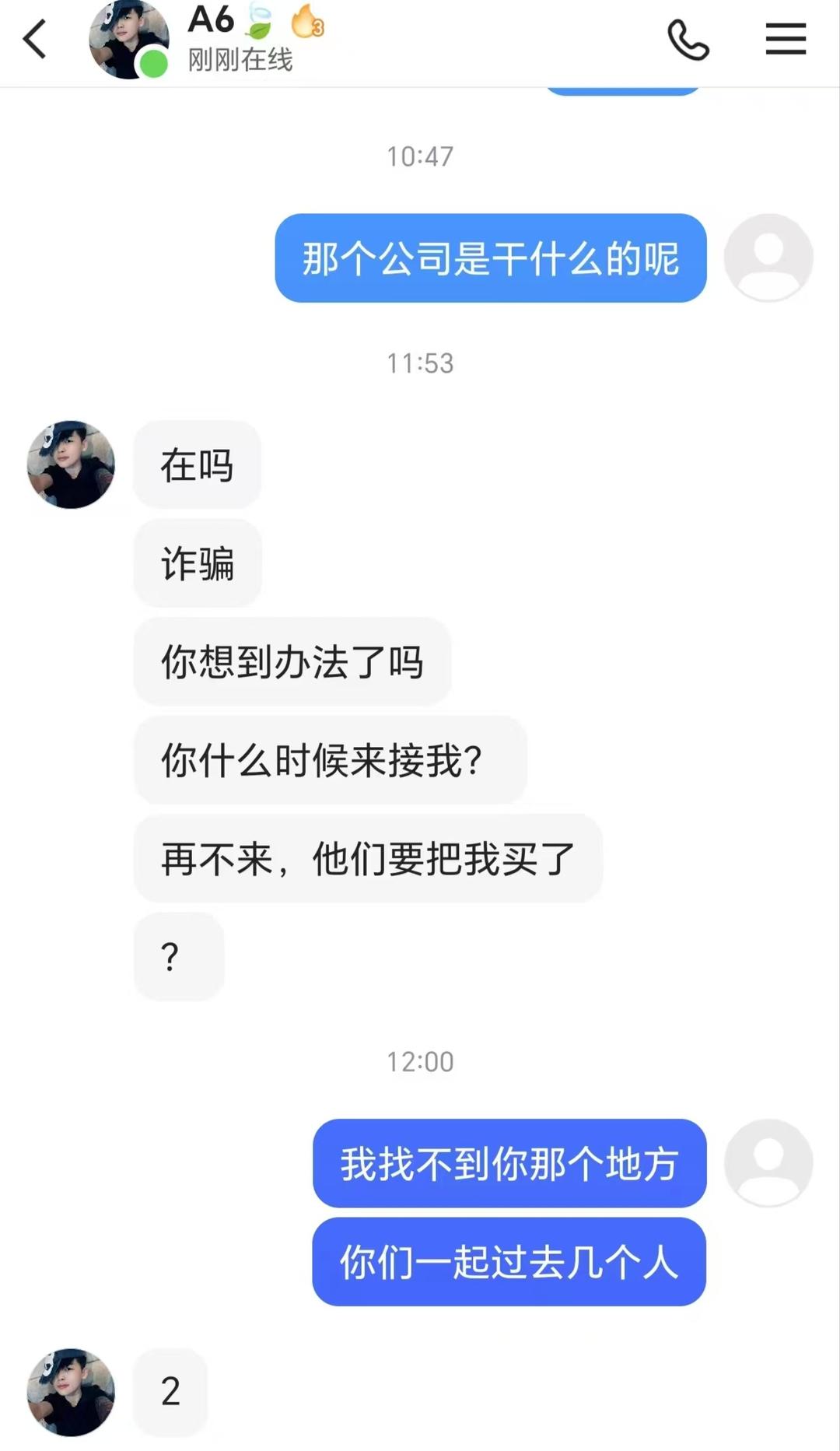Open the chat settings menu
The width and height of the screenshot is (840, 1451).
coord(786,39)
